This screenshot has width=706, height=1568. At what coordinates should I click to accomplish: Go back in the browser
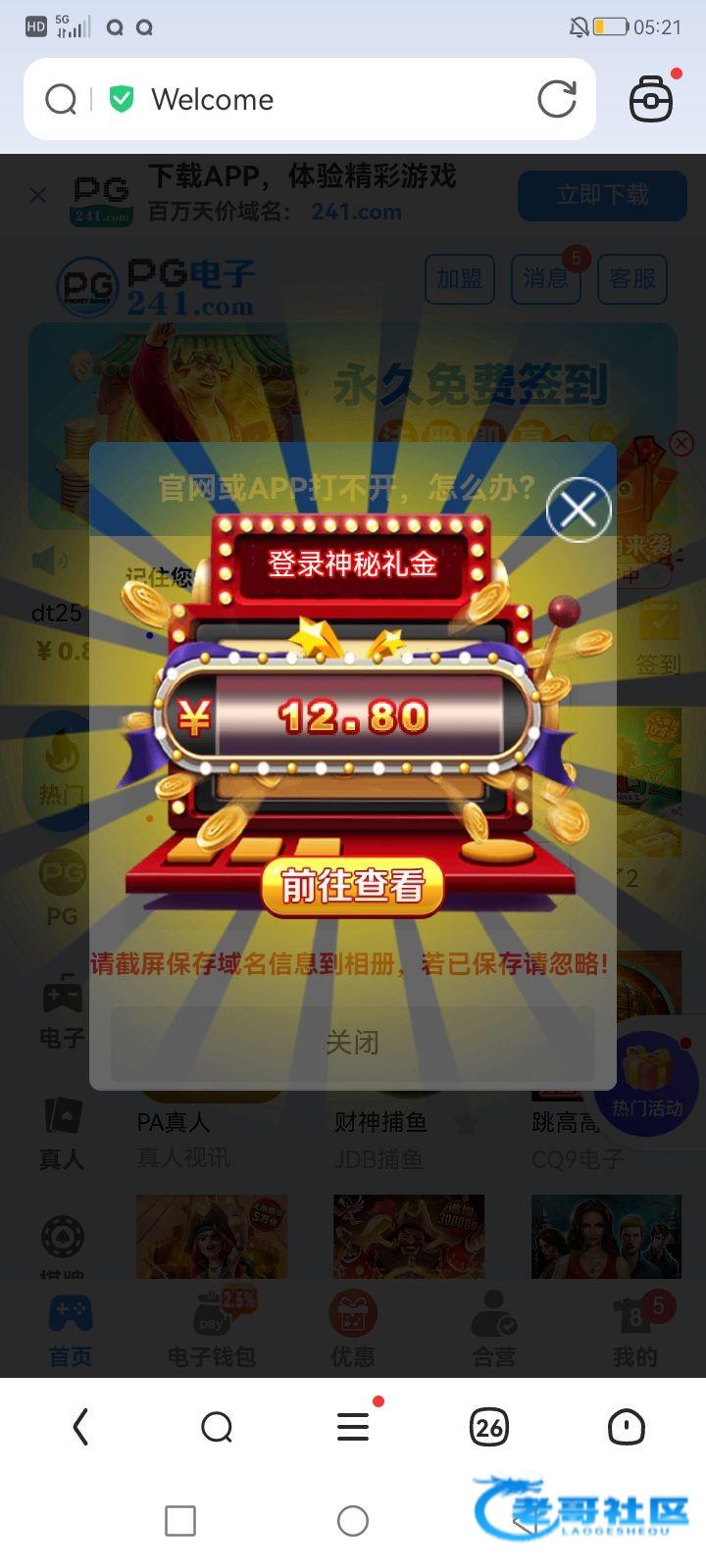click(x=81, y=1427)
